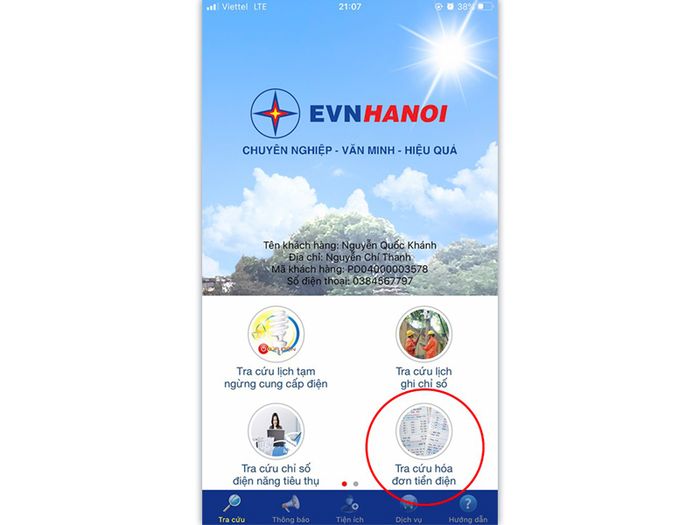Image resolution: width=700 pixels, height=525 pixels.
Task: Switch to the Thông báo tab
Action: [291, 507]
